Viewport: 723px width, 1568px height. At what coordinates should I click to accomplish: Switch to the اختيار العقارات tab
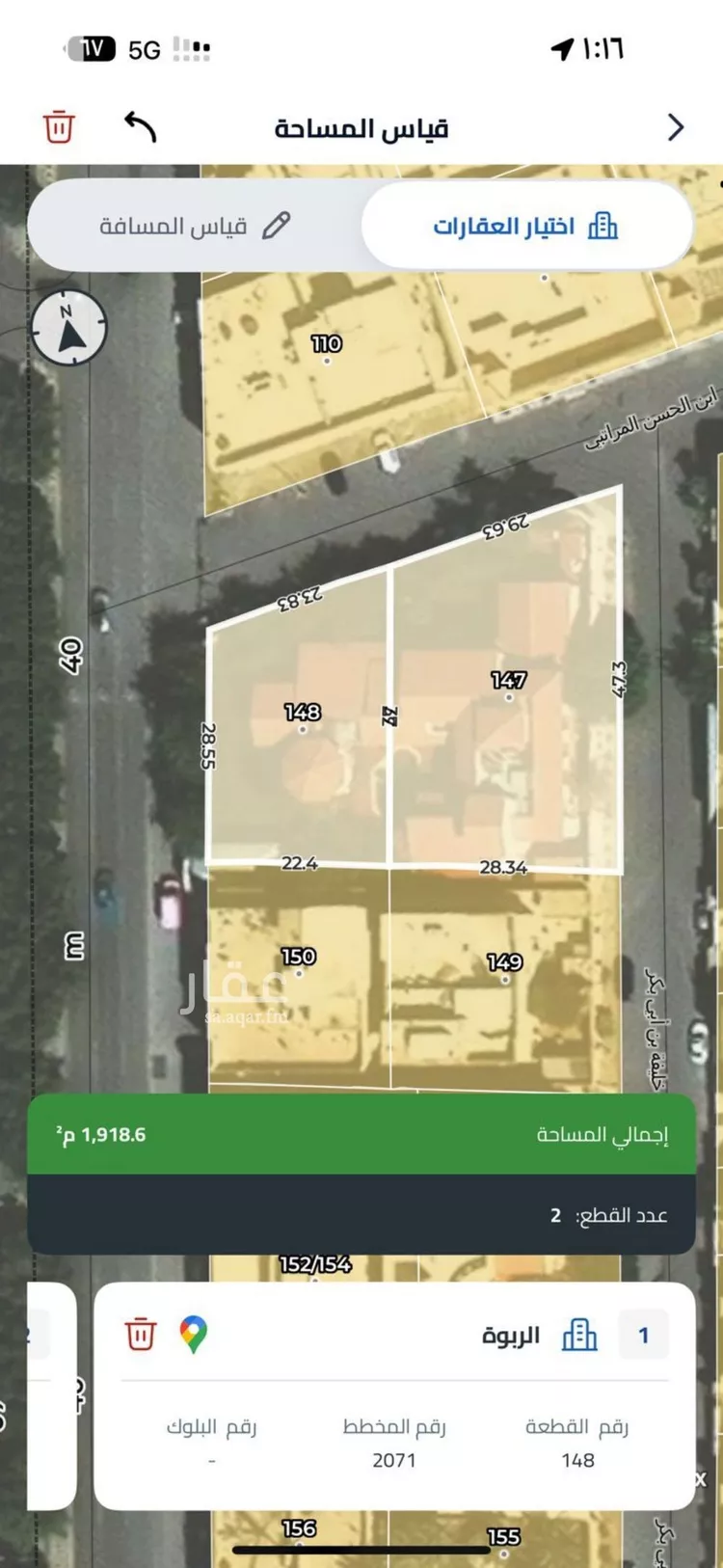[526, 227]
